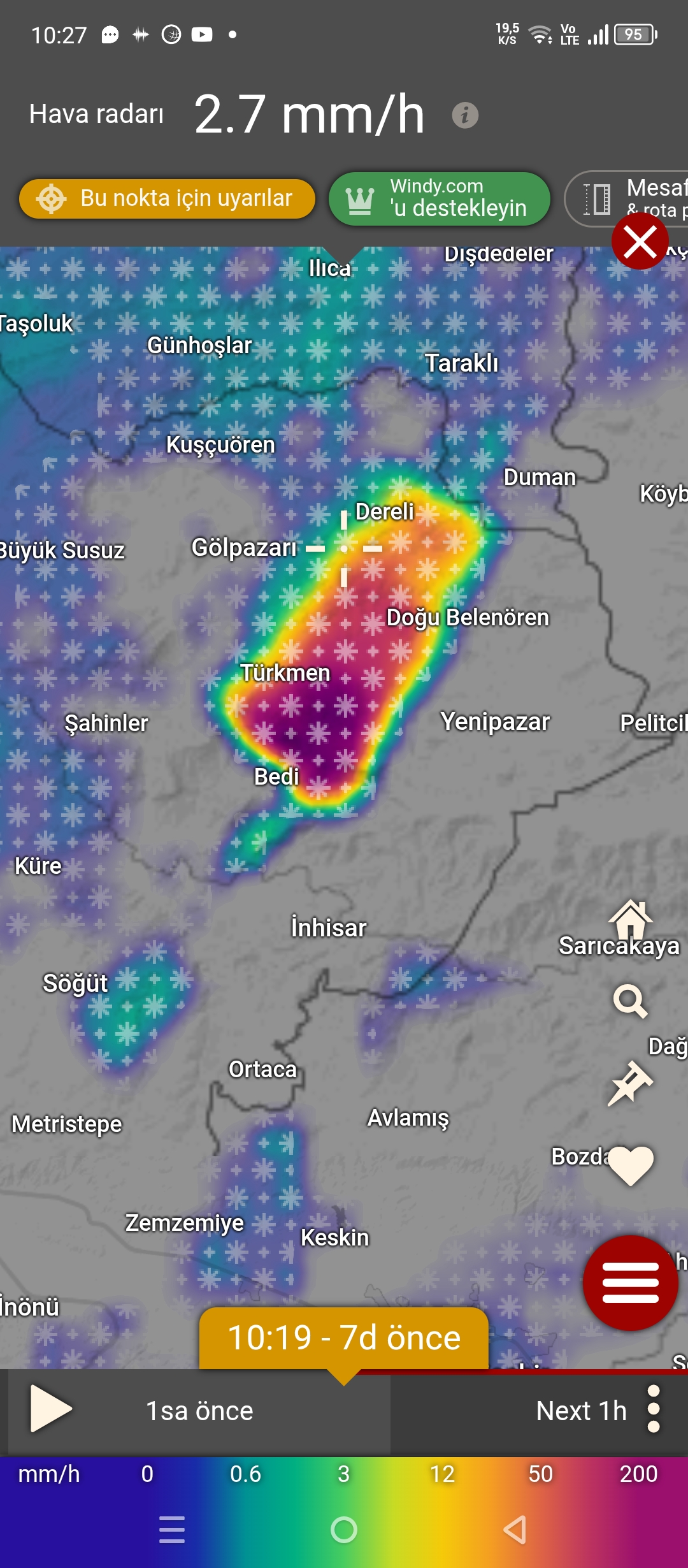This screenshot has height=1568, width=688.
Task: Switch to Next 1h forecast
Action: 582,1411
